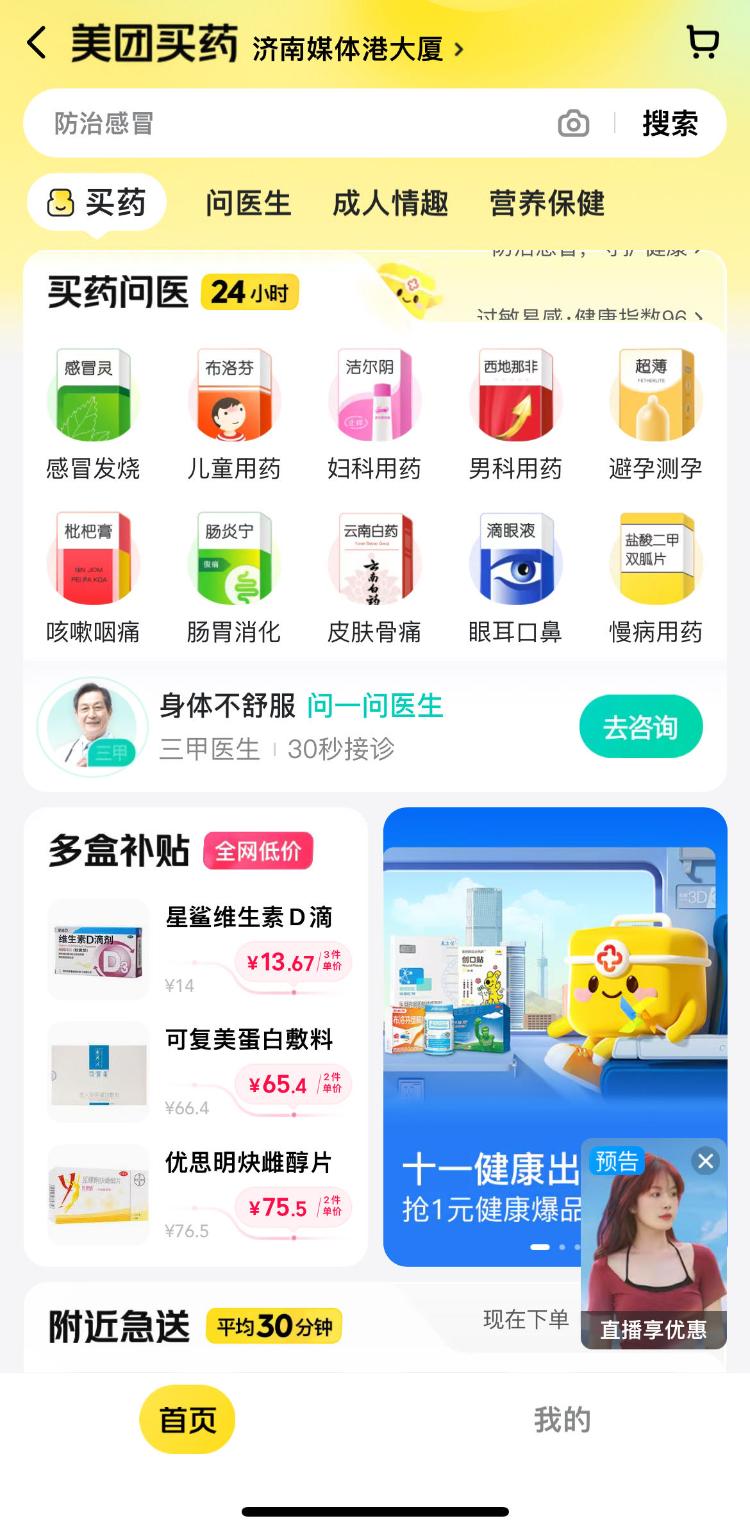
Task: Open camera search icon
Action: point(573,124)
